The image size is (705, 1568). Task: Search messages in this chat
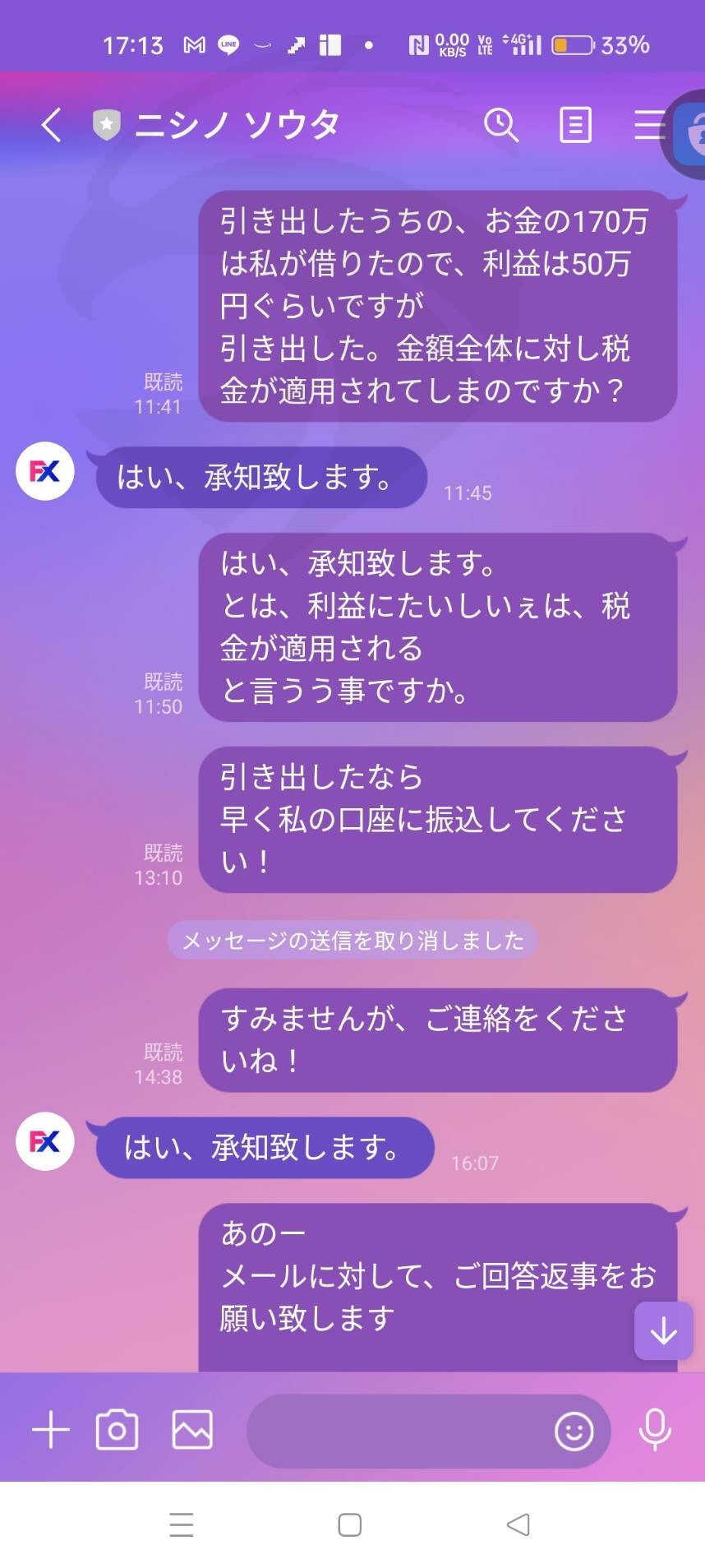[x=500, y=125]
